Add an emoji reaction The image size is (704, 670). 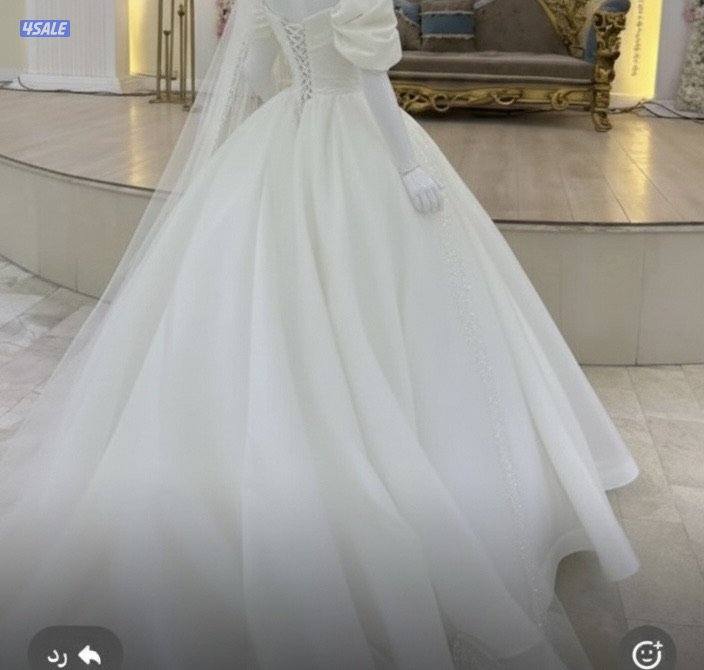(647, 654)
